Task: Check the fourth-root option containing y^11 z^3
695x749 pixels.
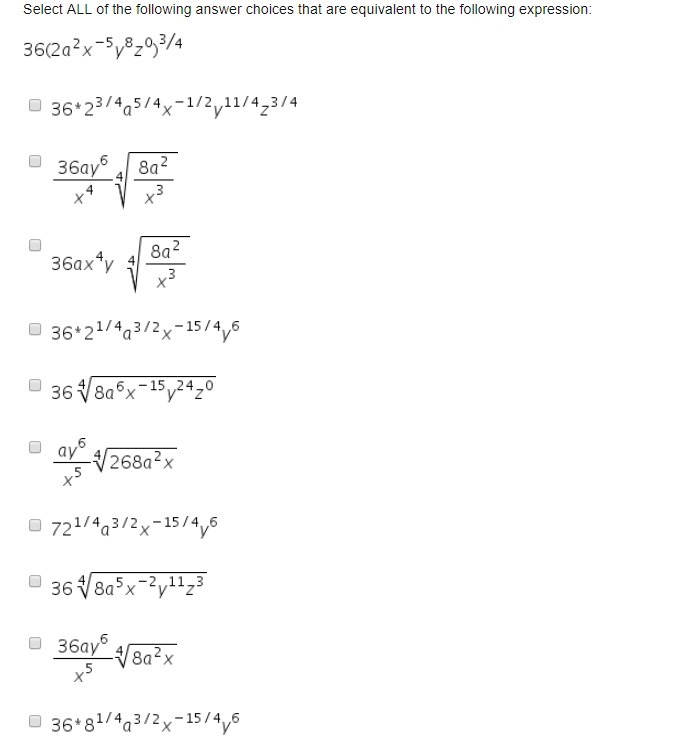Action: point(35,579)
